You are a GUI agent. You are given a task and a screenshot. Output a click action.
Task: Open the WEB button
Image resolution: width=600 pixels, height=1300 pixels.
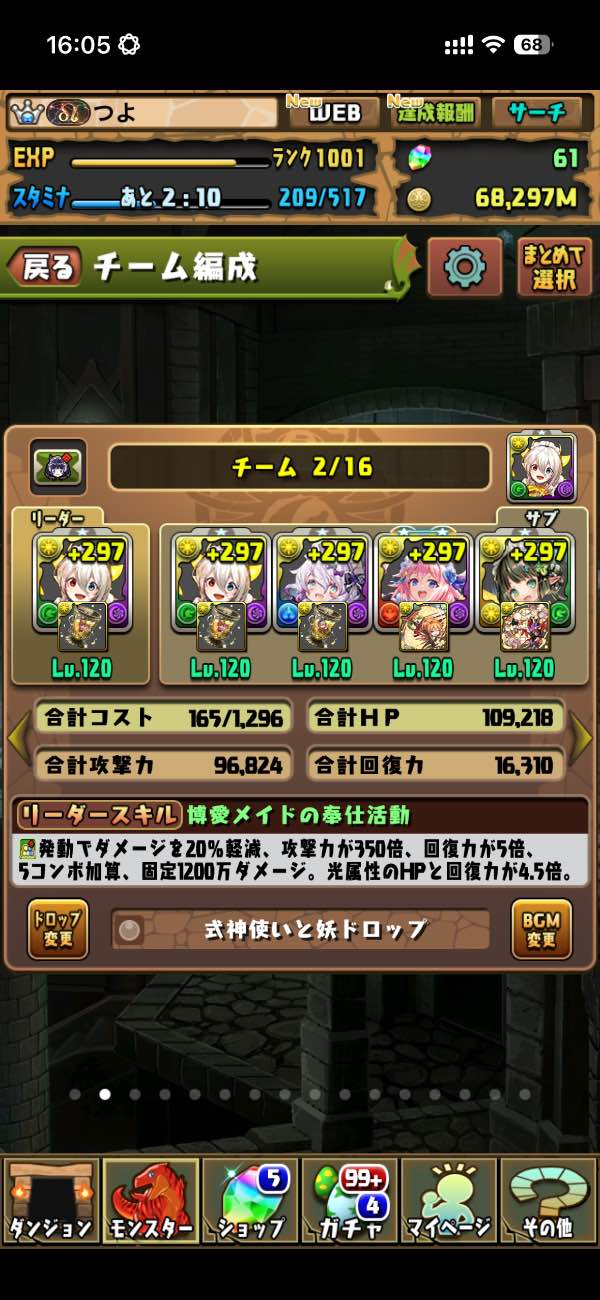pos(333,112)
